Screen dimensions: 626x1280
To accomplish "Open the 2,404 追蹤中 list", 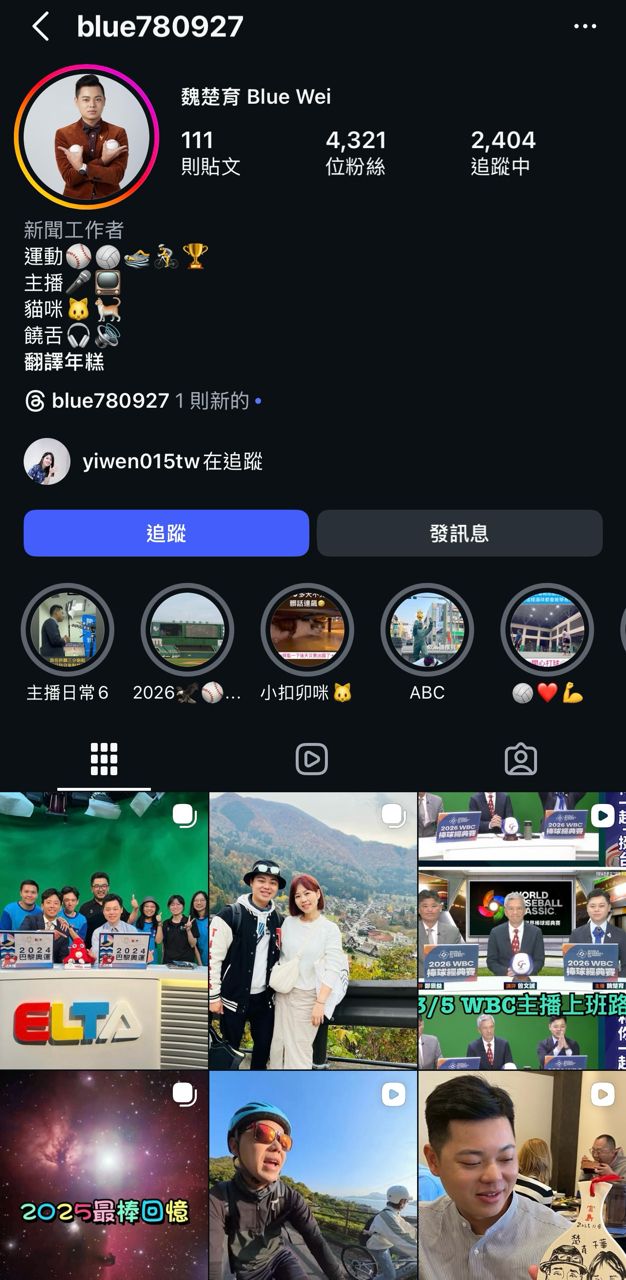I will [x=502, y=152].
